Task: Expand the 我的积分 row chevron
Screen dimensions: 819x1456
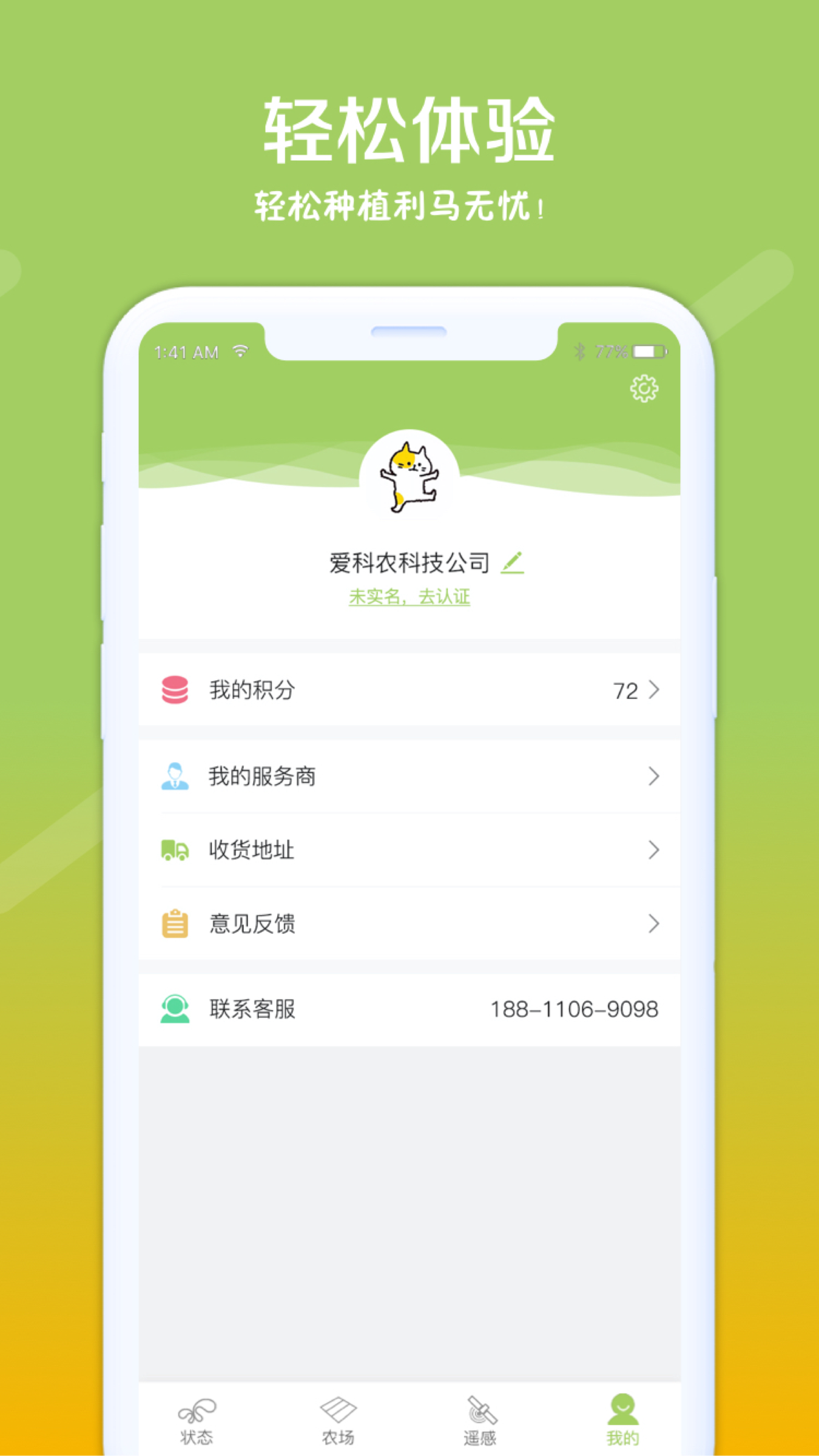Action: (653, 689)
